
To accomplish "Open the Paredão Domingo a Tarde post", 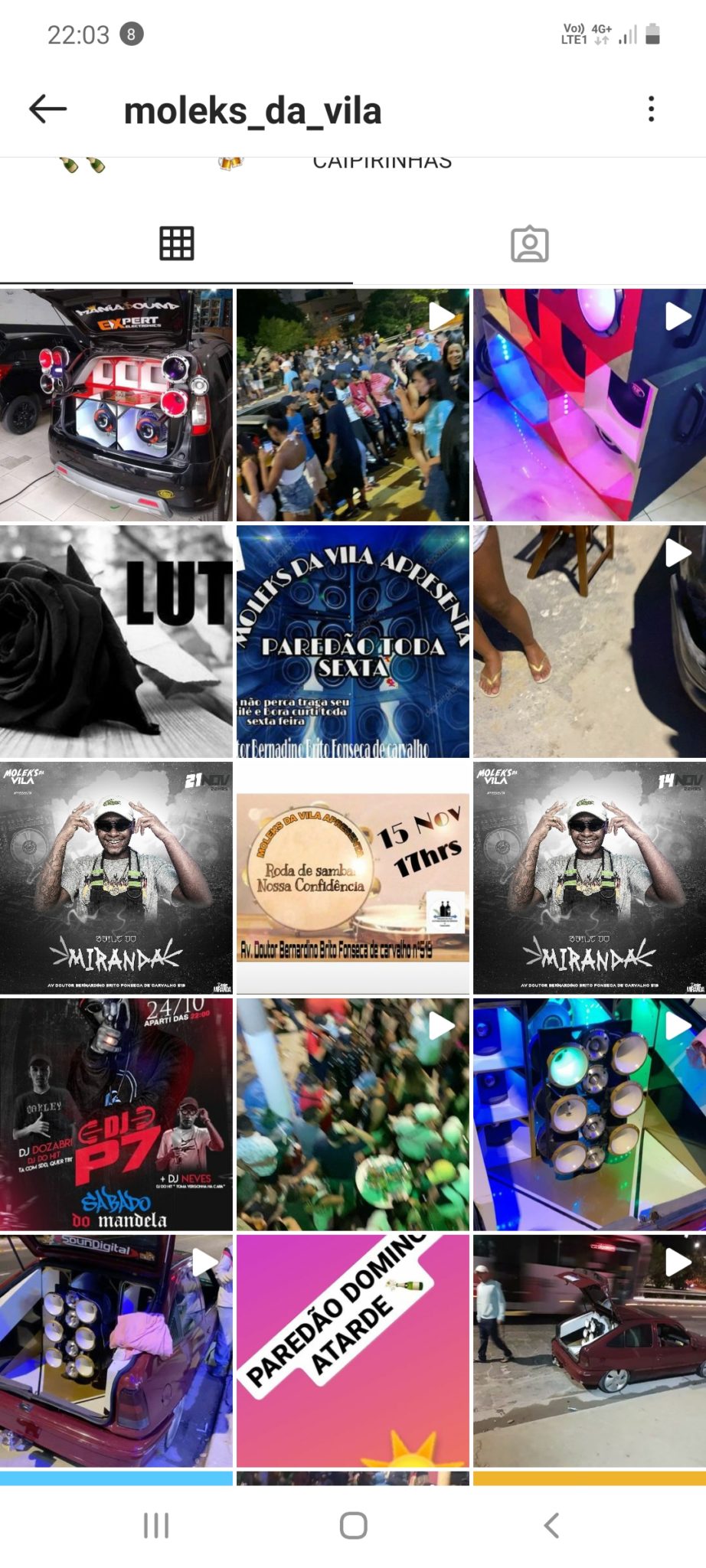I will pyautogui.click(x=352, y=1351).
